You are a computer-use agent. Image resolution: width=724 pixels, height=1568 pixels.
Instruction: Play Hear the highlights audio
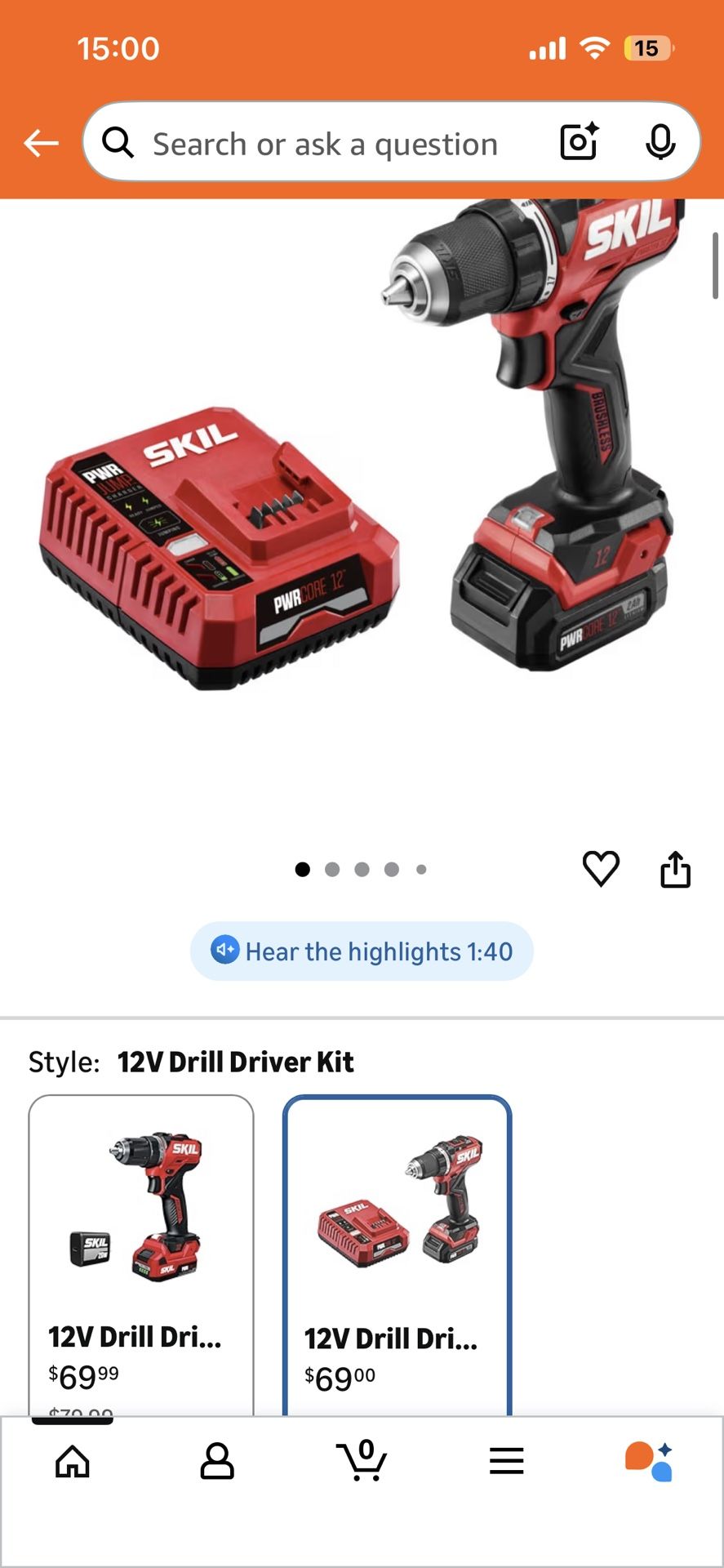click(362, 951)
